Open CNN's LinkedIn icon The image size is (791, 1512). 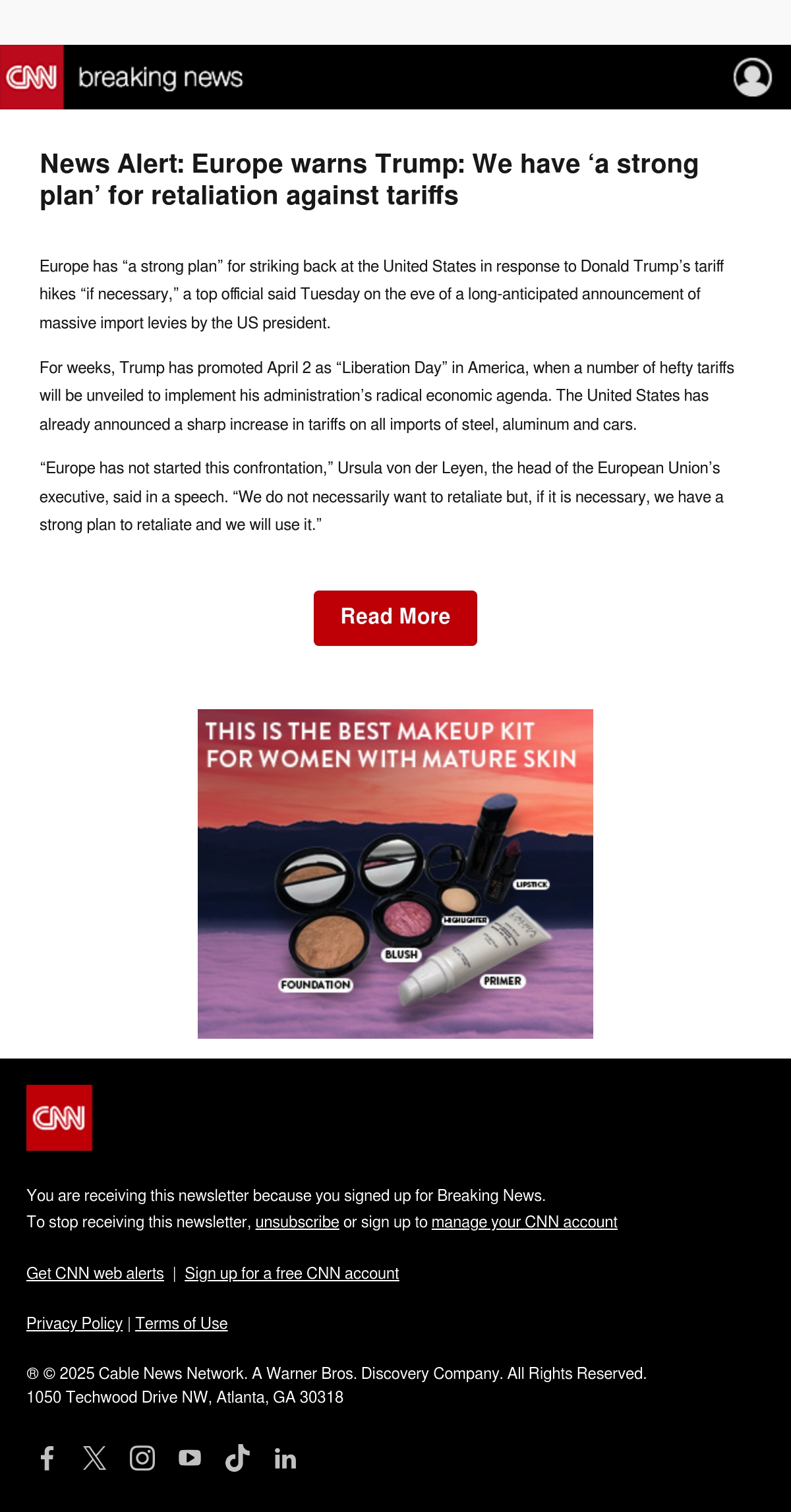point(285,1459)
